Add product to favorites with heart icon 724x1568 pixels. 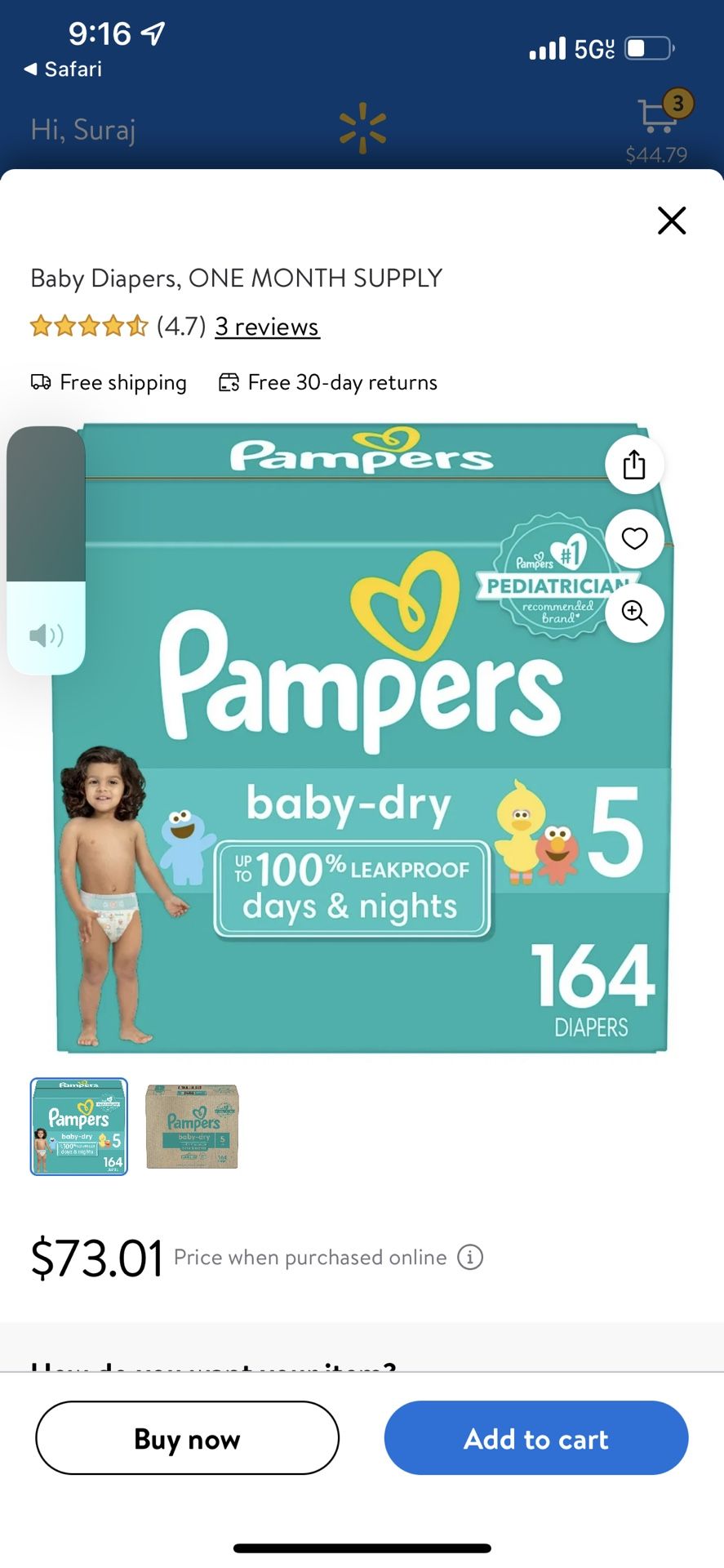click(x=634, y=538)
